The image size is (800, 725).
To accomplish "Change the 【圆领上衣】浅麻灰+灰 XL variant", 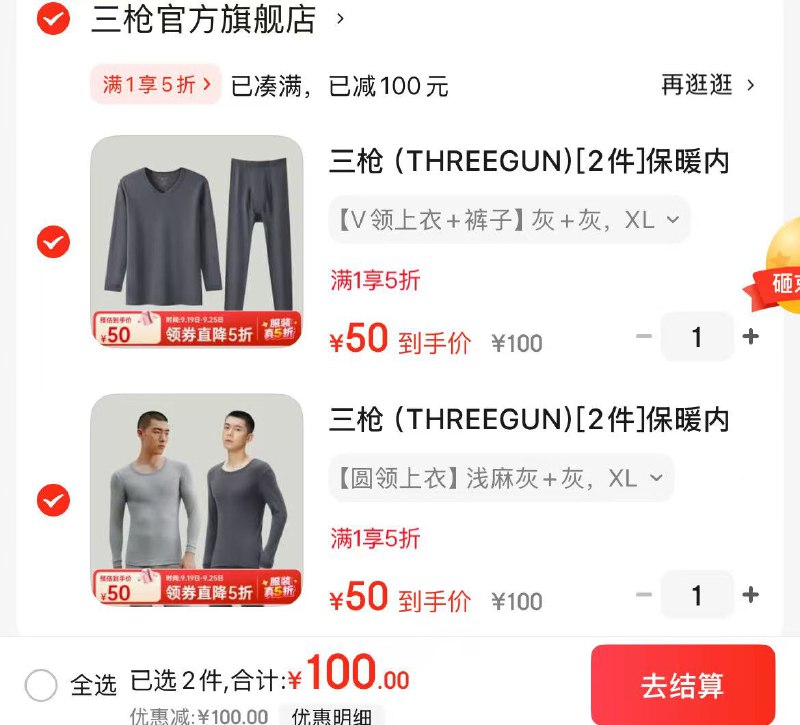I will coord(501,478).
